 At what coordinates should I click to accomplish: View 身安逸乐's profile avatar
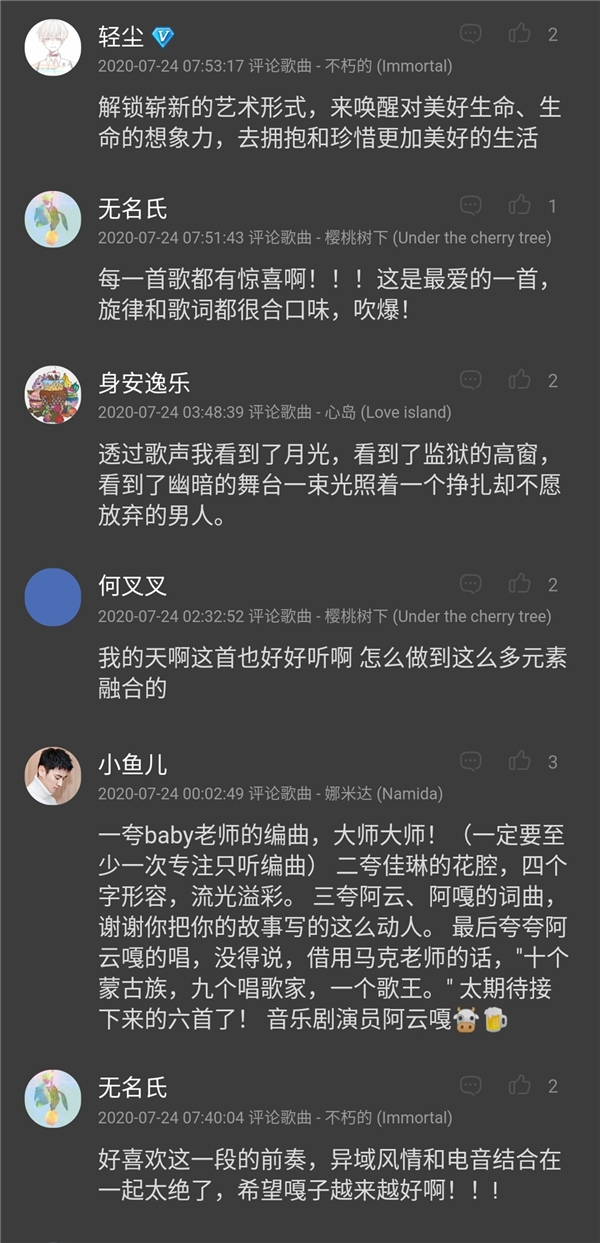tap(52, 394)
